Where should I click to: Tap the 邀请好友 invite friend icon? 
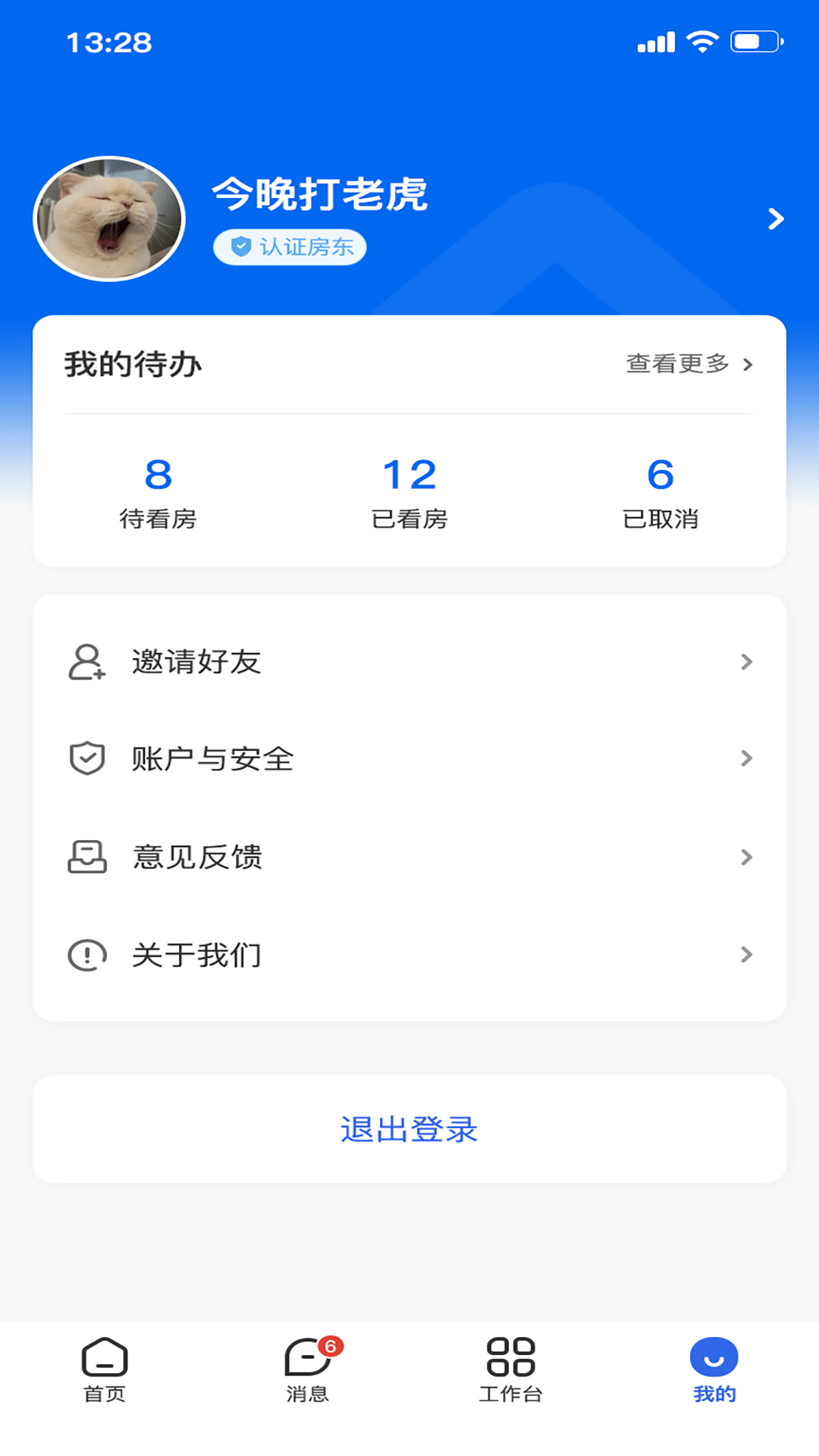pyautogui.click(x=85, y=662)
